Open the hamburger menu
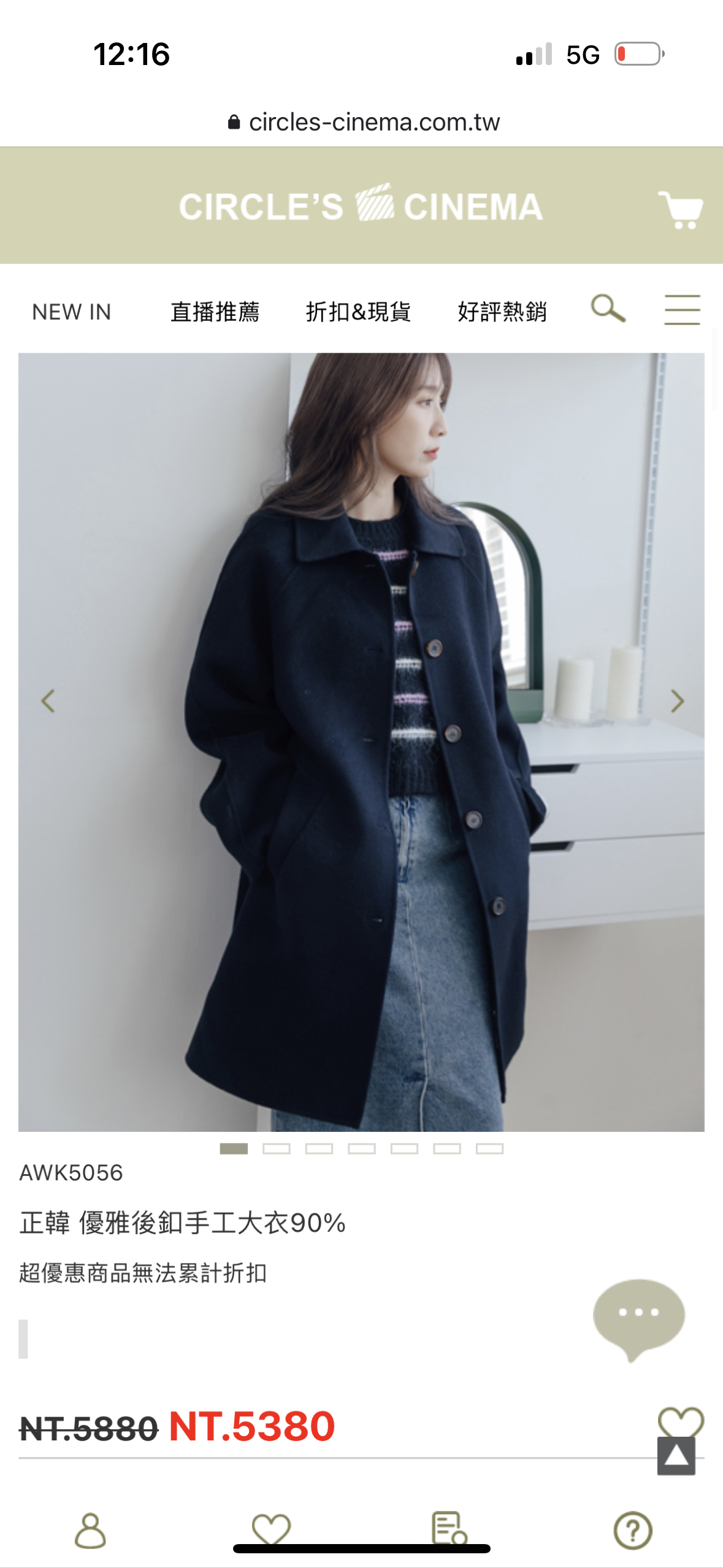The height and width of the screenshot is (1568, 723). [682, 309]
